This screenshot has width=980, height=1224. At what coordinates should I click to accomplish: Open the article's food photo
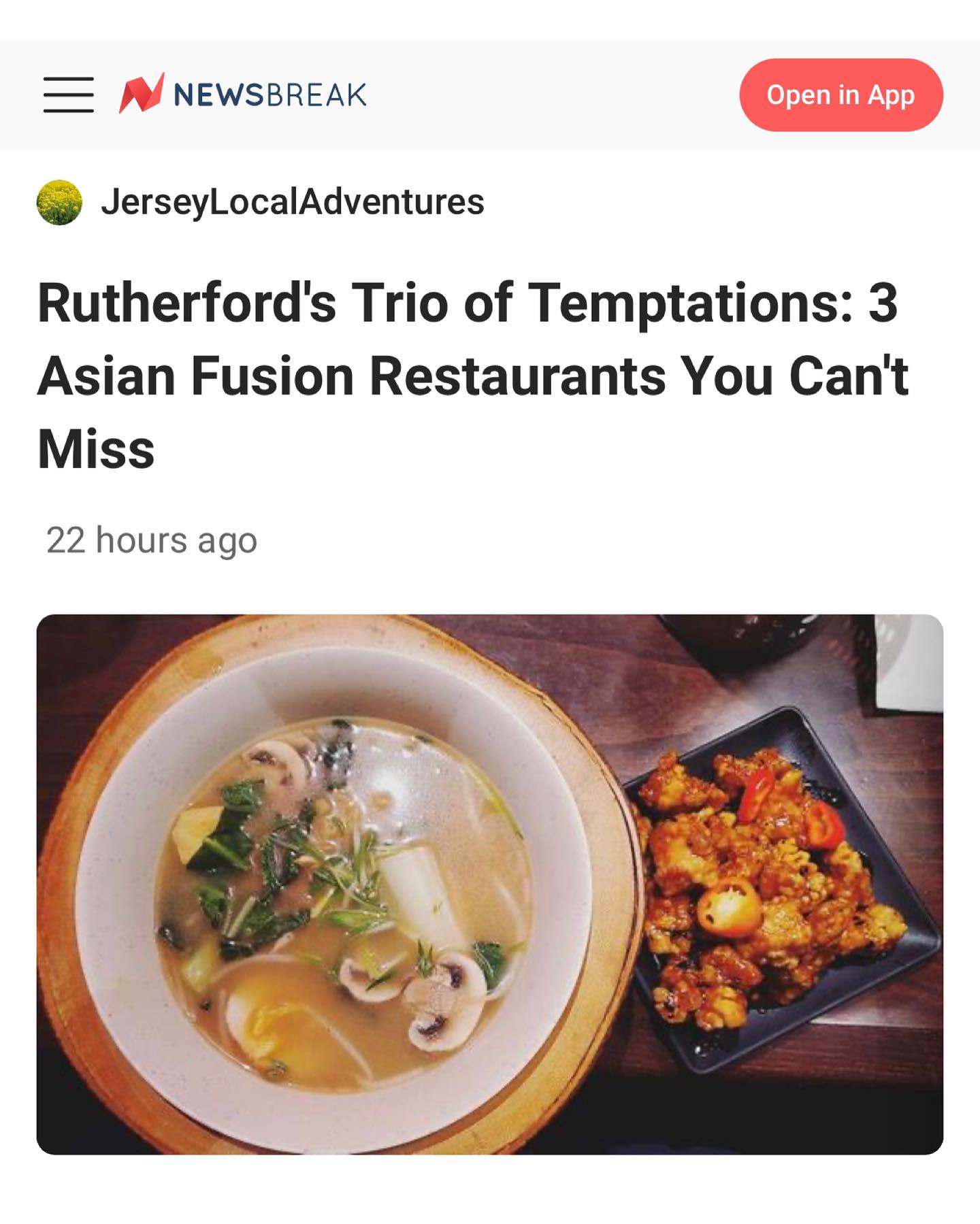[489, 884]
